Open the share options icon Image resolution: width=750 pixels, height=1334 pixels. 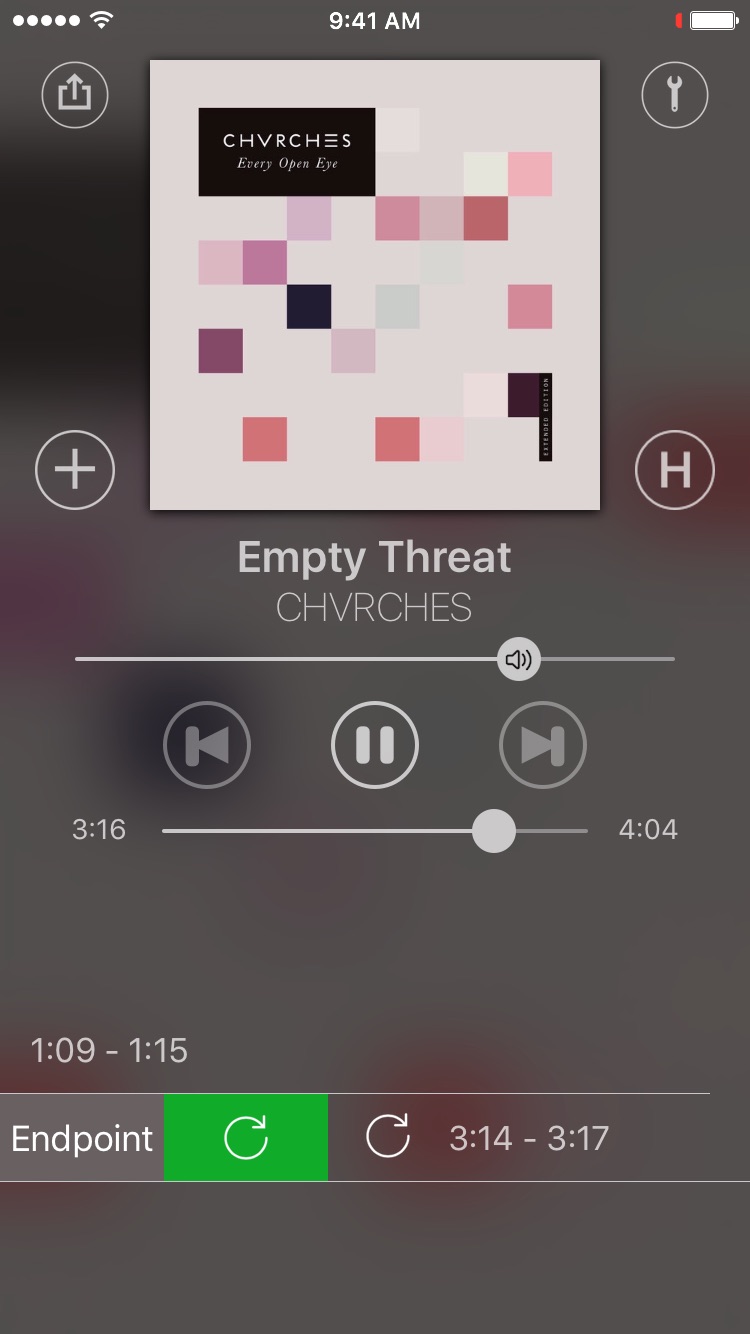click(x=75, y=94)
